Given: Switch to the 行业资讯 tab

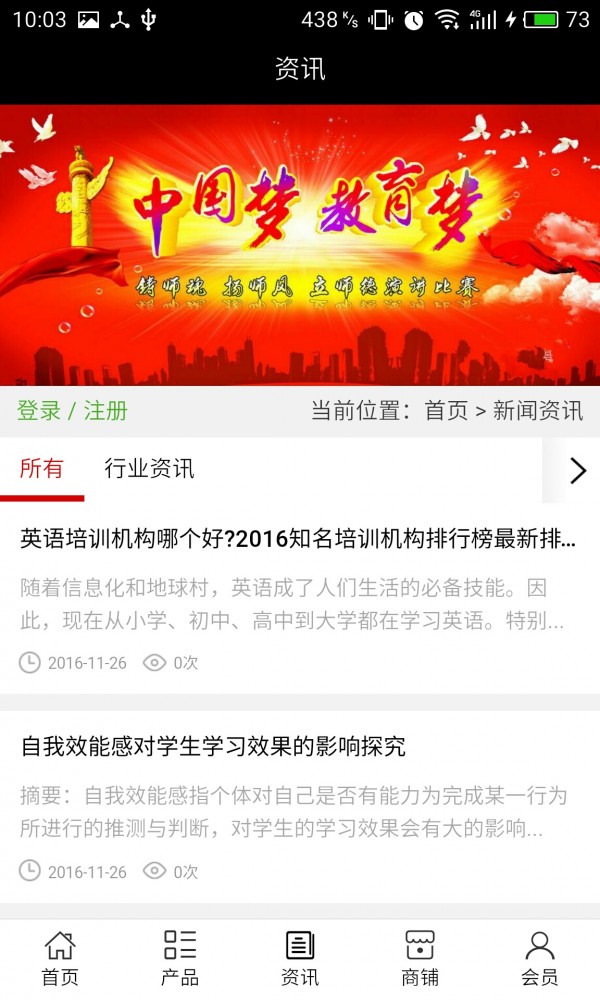Looking at the screenshot, I should point(149,469).
